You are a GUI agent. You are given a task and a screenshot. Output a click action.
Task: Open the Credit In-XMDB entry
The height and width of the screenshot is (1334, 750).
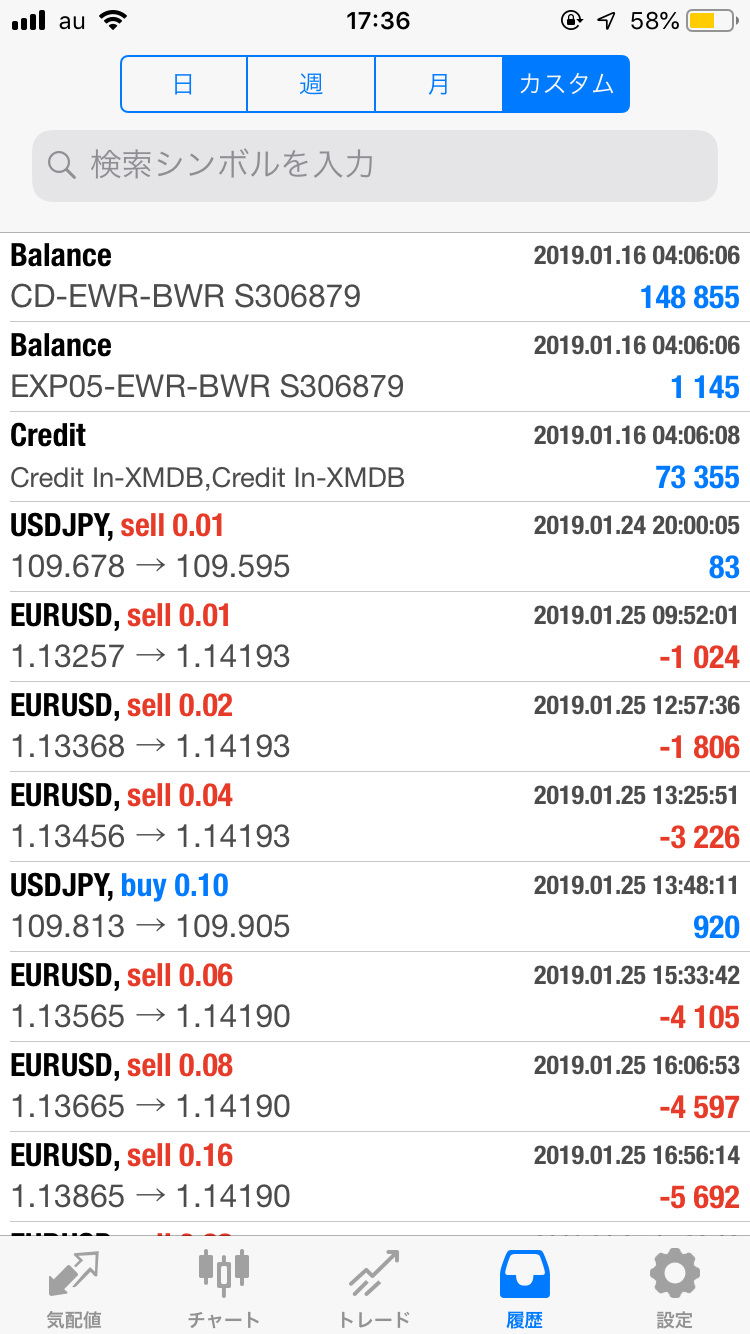[375, 457]
